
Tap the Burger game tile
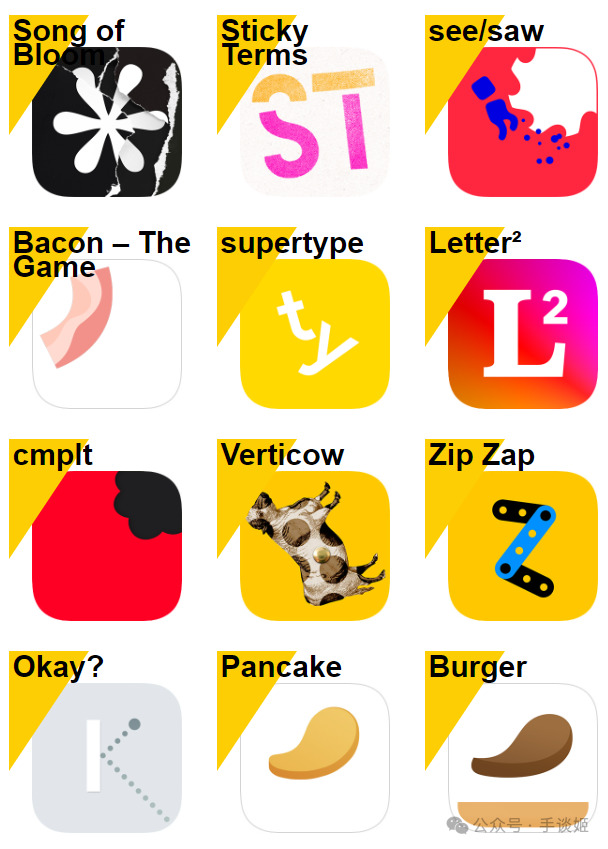pos(522,757)
